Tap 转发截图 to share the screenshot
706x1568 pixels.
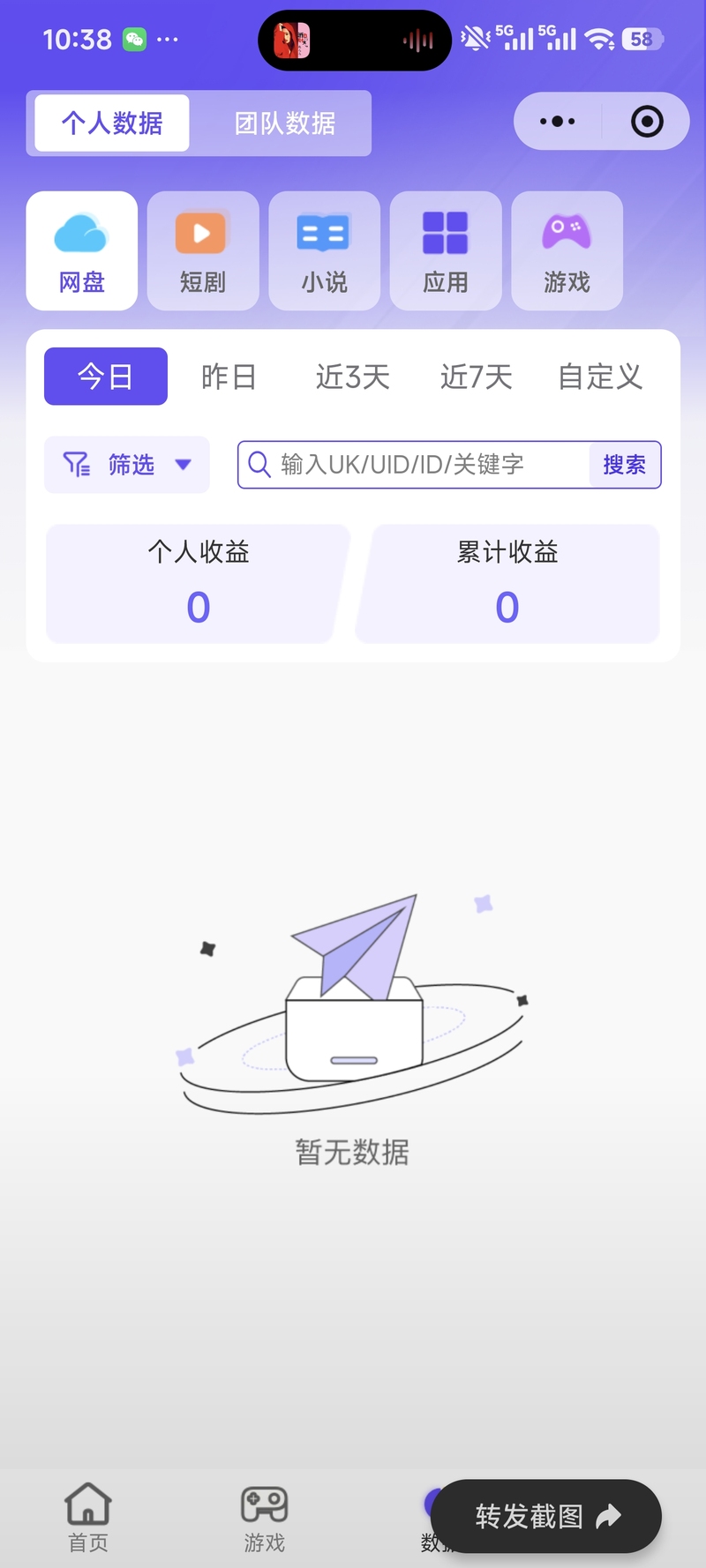pos(546,1516)
